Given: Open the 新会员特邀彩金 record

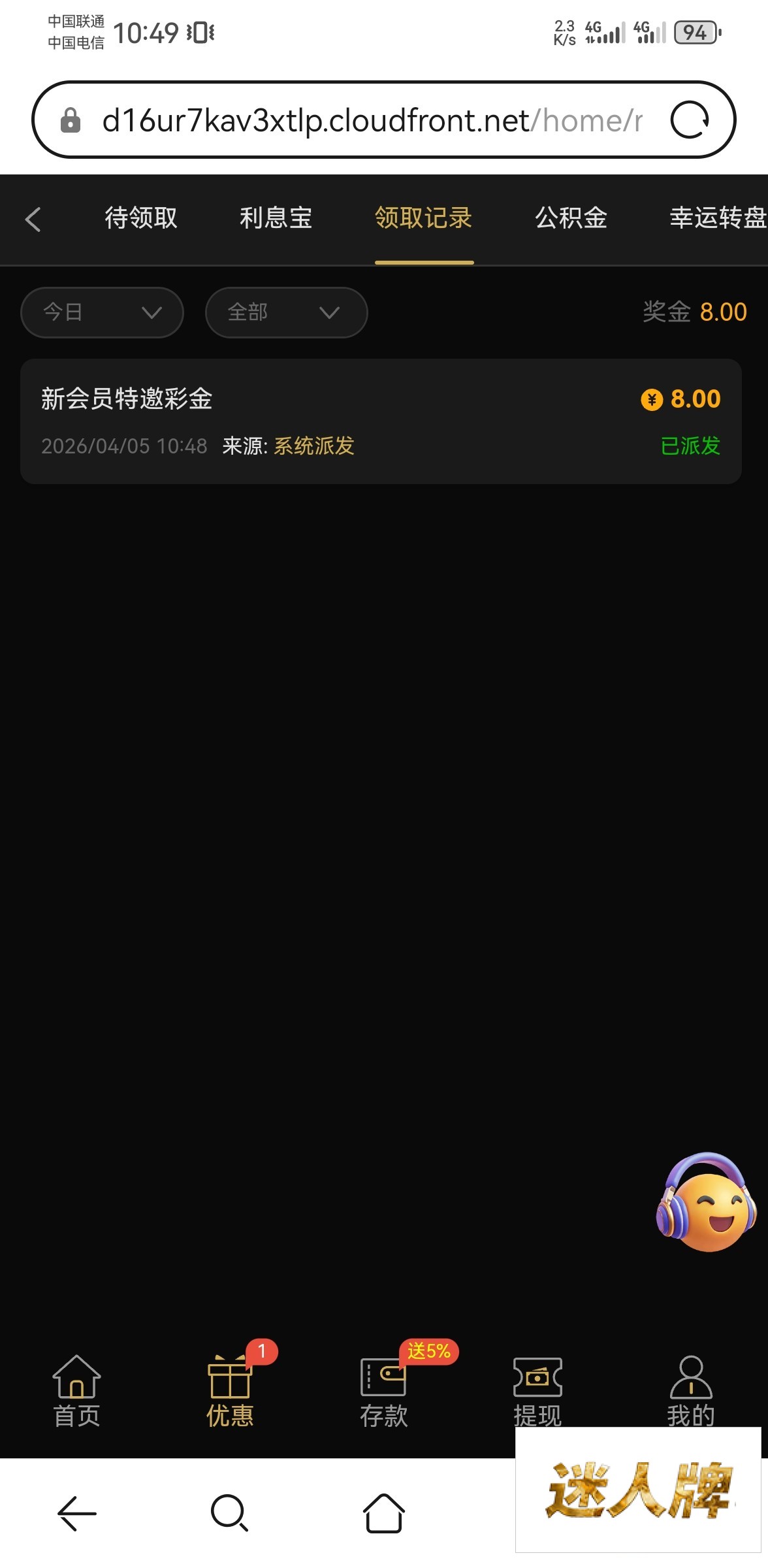Looking at the screenshot, I should (381, 421).
